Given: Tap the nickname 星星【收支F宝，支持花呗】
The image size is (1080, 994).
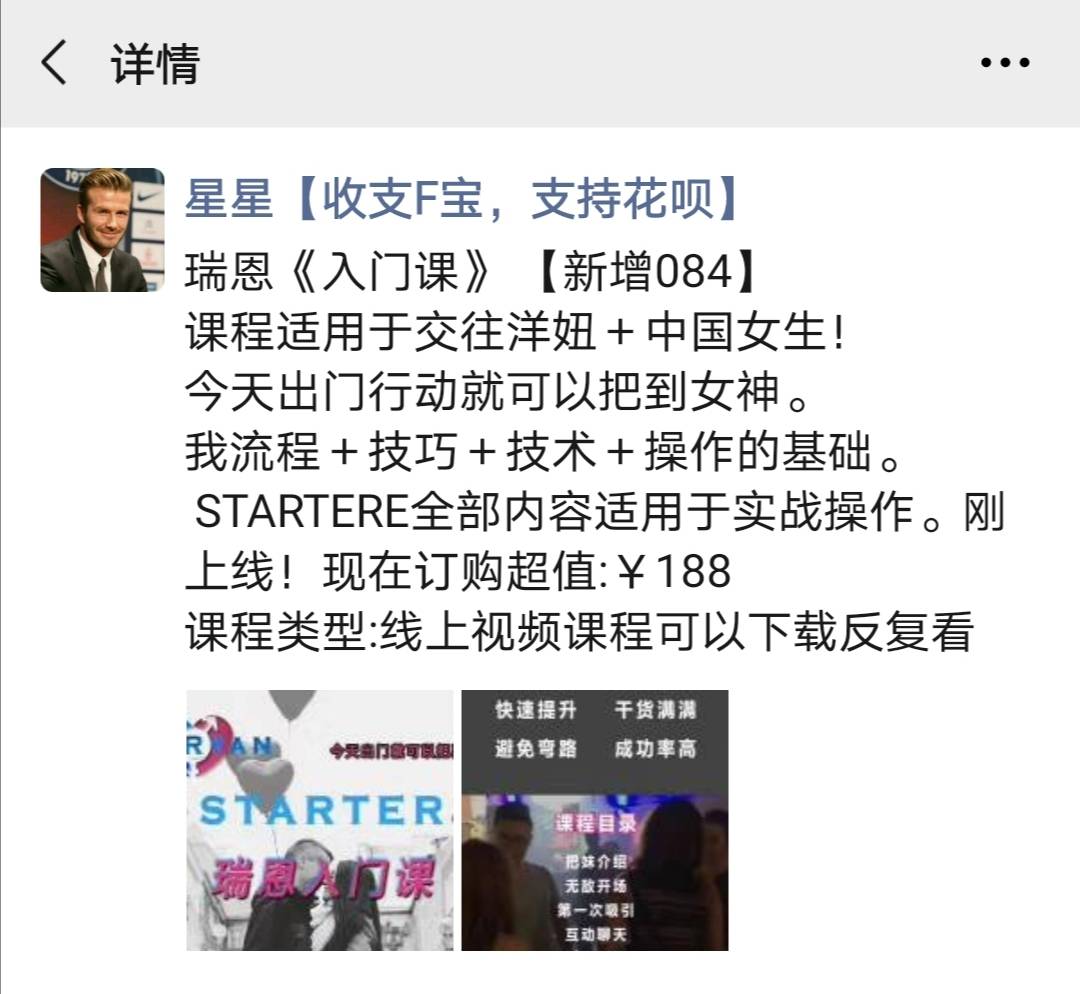Looking at the screenshot, I should click(462, 200).
